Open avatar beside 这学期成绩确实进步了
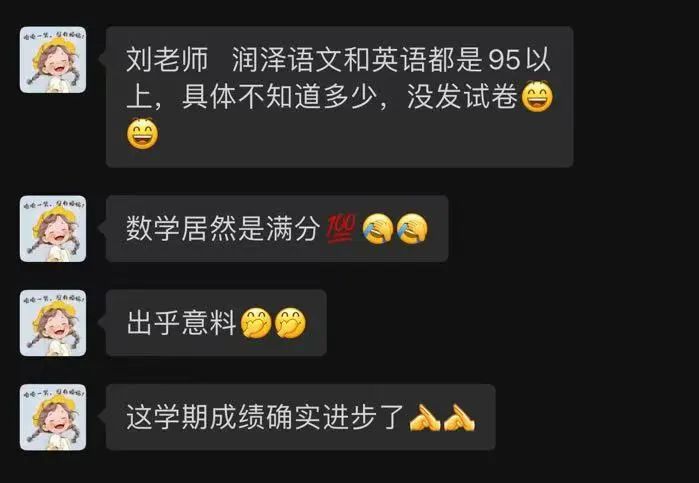Image resolution: width=699 pixels, height=483 pixels. tap(53, 417)
